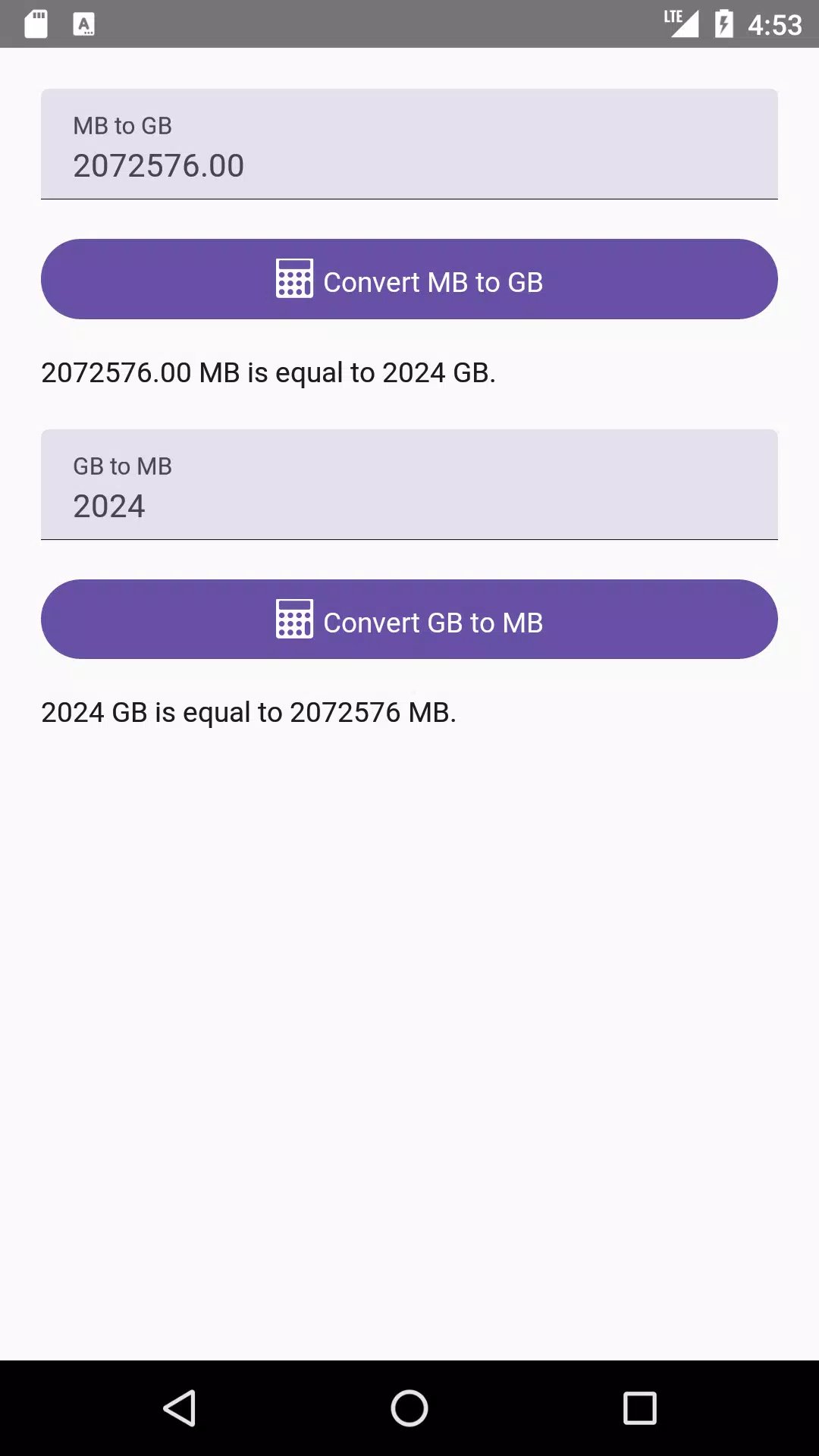Click the LTE signal indicator
Image resolution: width=819 pixels, height=1456 pixels.
(681, 23)
